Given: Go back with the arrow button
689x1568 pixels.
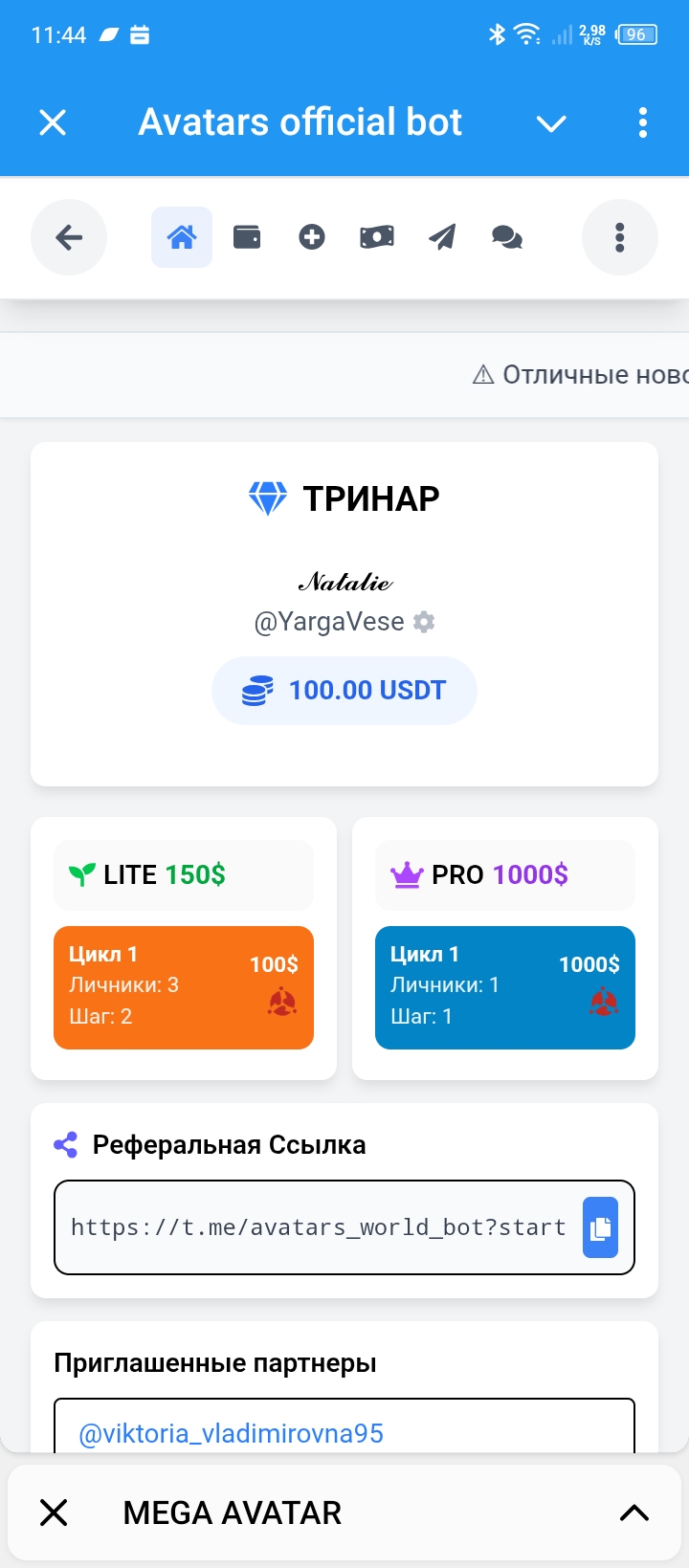Looking at the screenshot, I should click(x=69, y=237).
